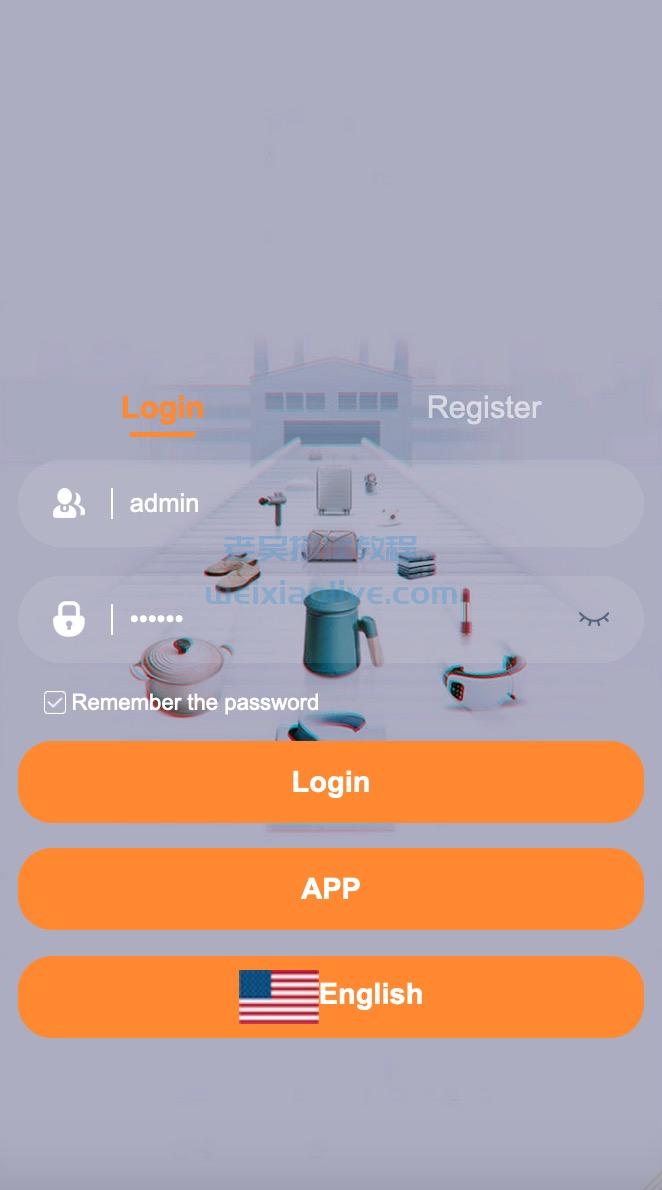The image size is (662, 1190).
Task: Tap the orange Login button
Action: coord(331,782)
